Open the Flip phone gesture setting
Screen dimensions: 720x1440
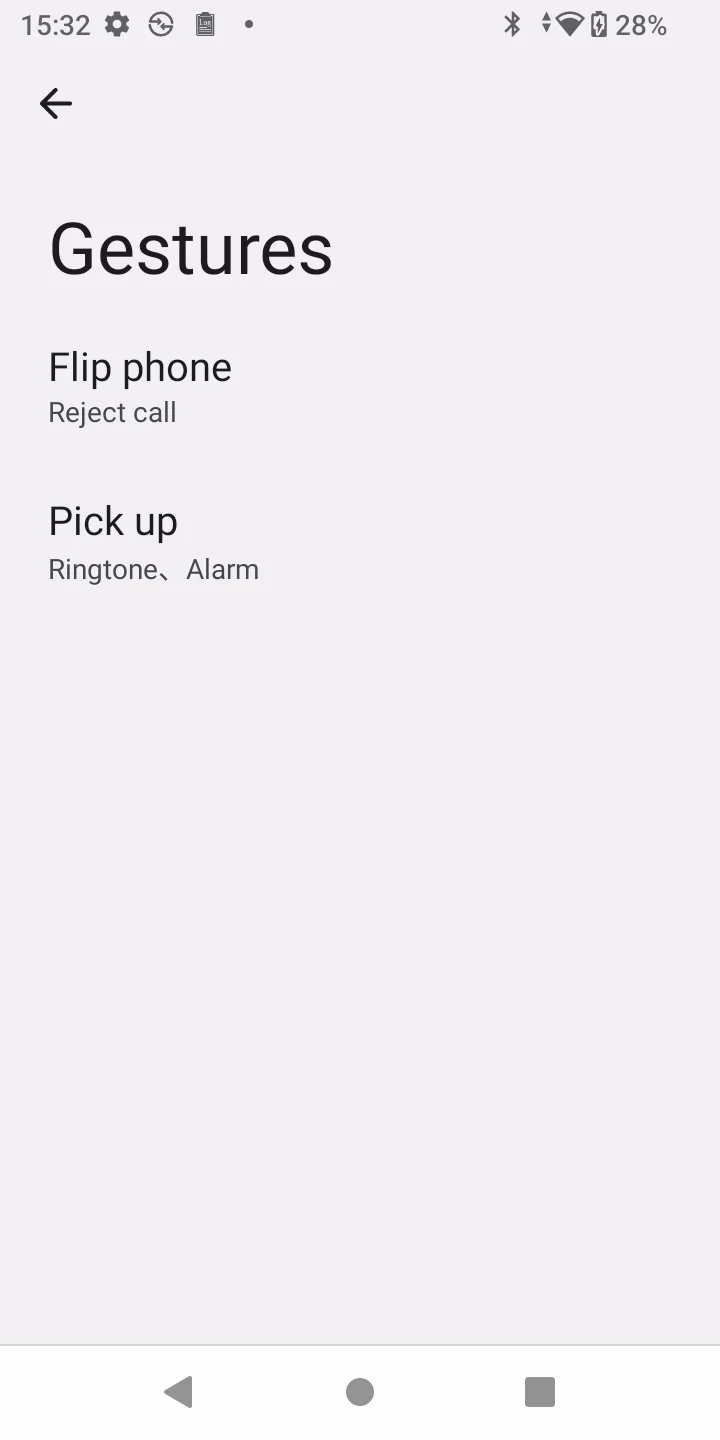(x=360, y=387)
